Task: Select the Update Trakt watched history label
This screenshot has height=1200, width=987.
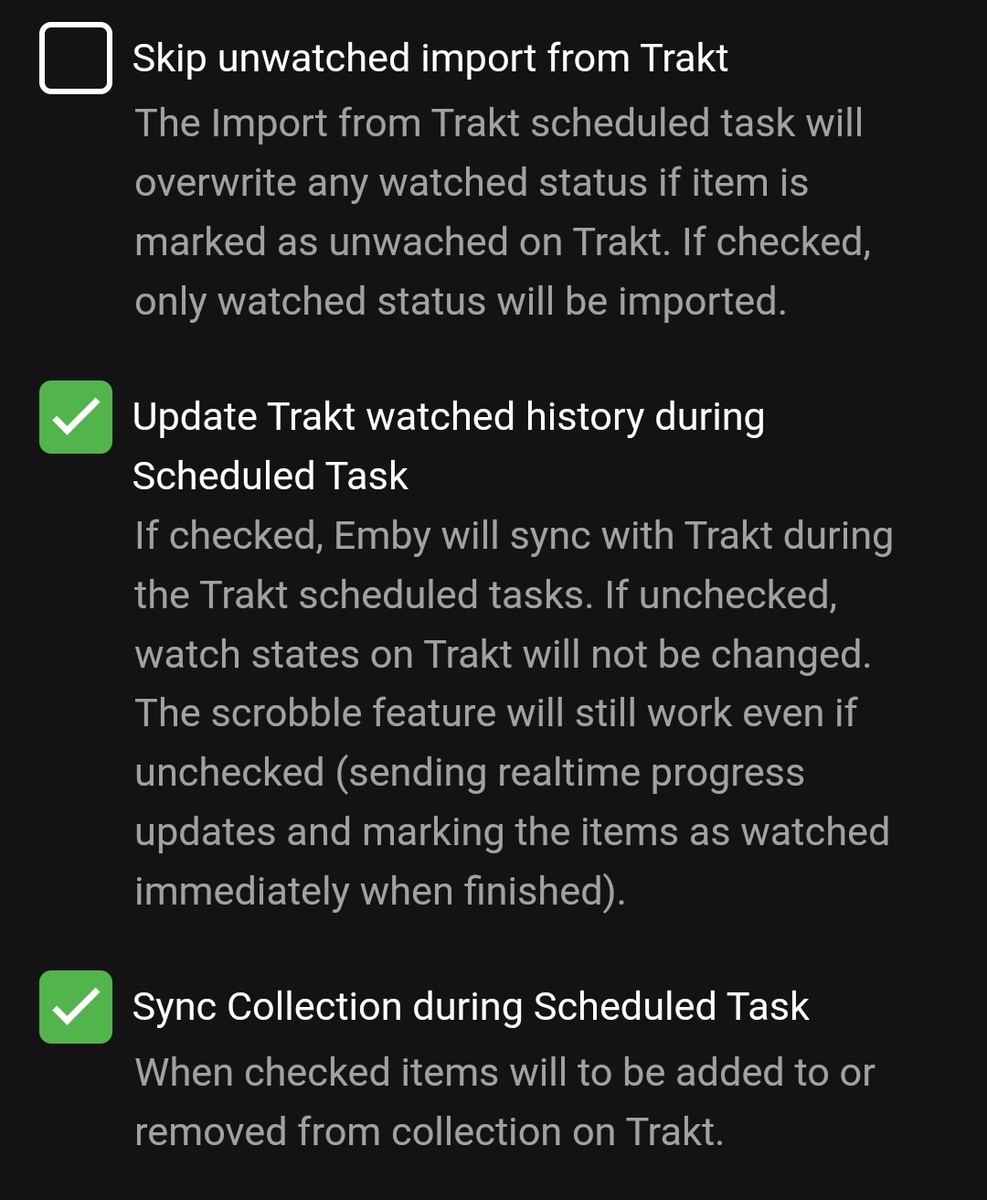Action: click(x=450, y=416)
